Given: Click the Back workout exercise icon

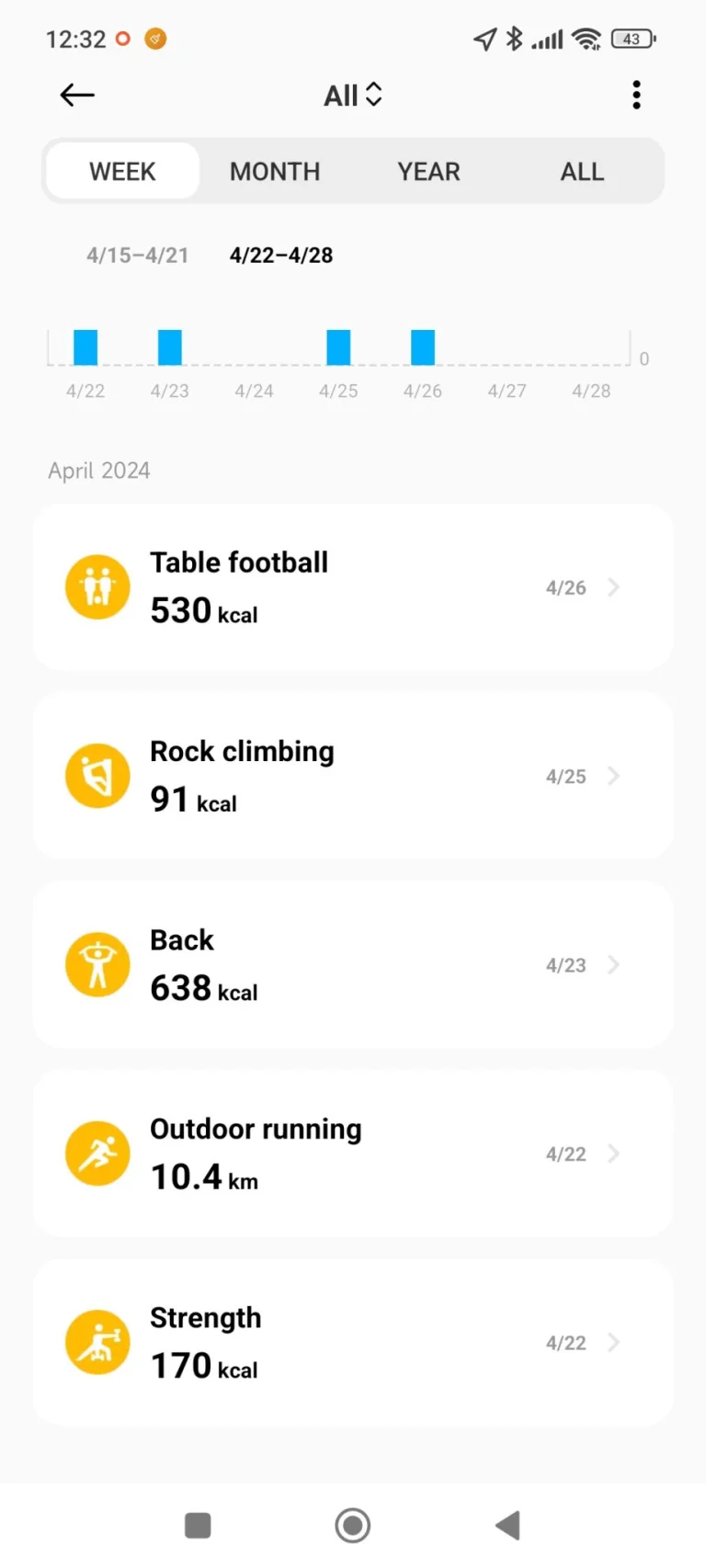Looking at the screenshot, I should coord(97,964).
